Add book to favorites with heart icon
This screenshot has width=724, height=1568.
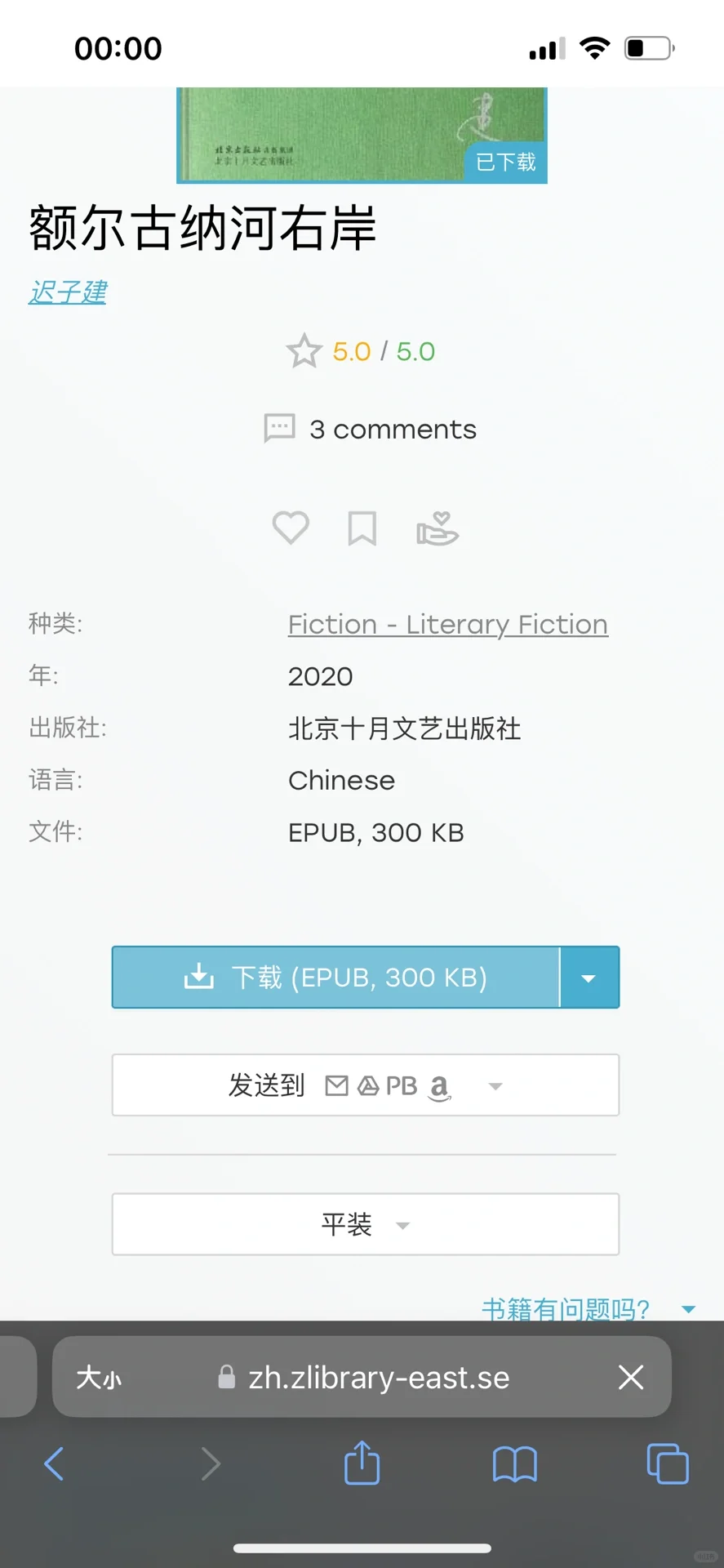click(291, 528)
